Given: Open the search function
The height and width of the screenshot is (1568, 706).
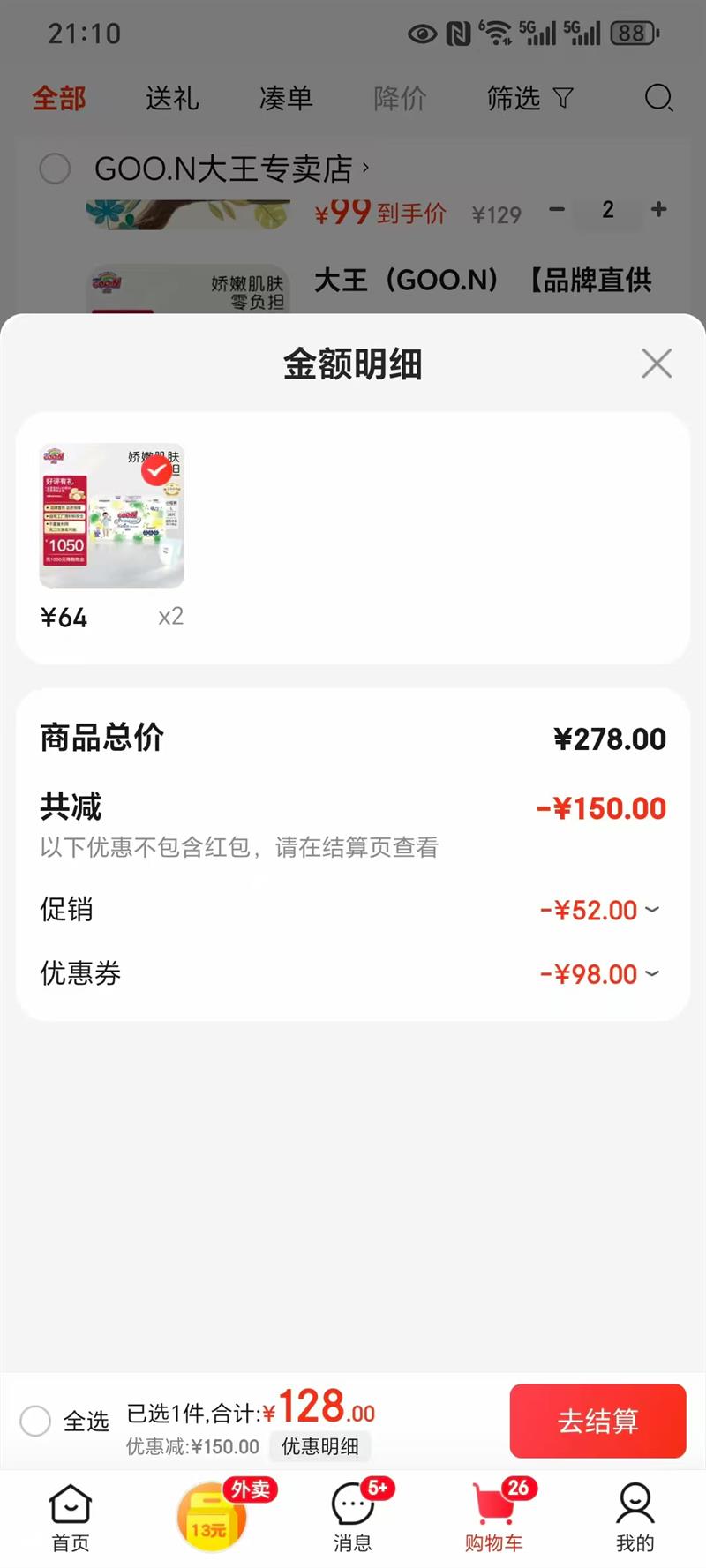Looking at the screenshot, I should point(658,99).
